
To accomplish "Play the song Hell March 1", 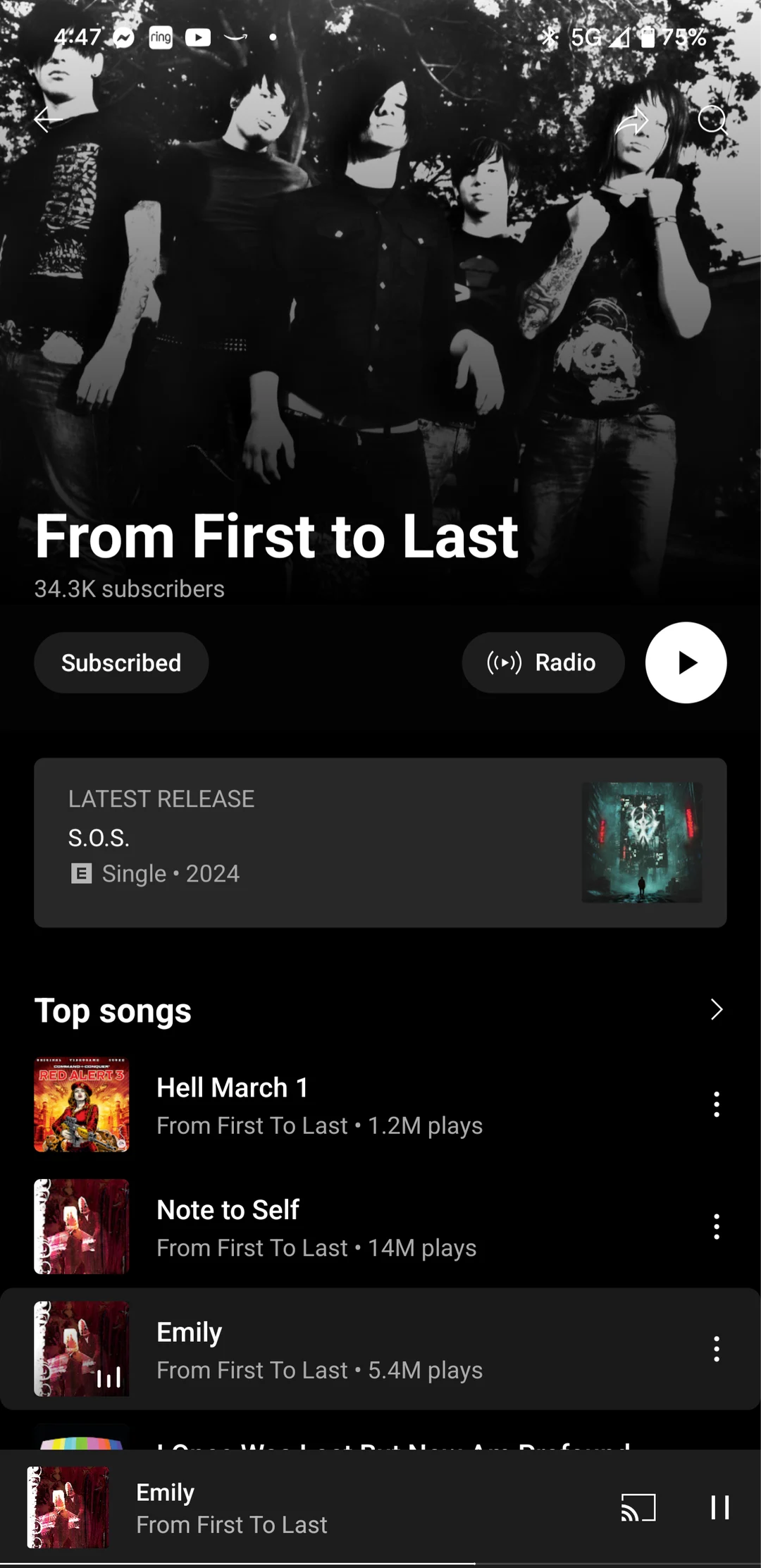I will pos(317,1105).
